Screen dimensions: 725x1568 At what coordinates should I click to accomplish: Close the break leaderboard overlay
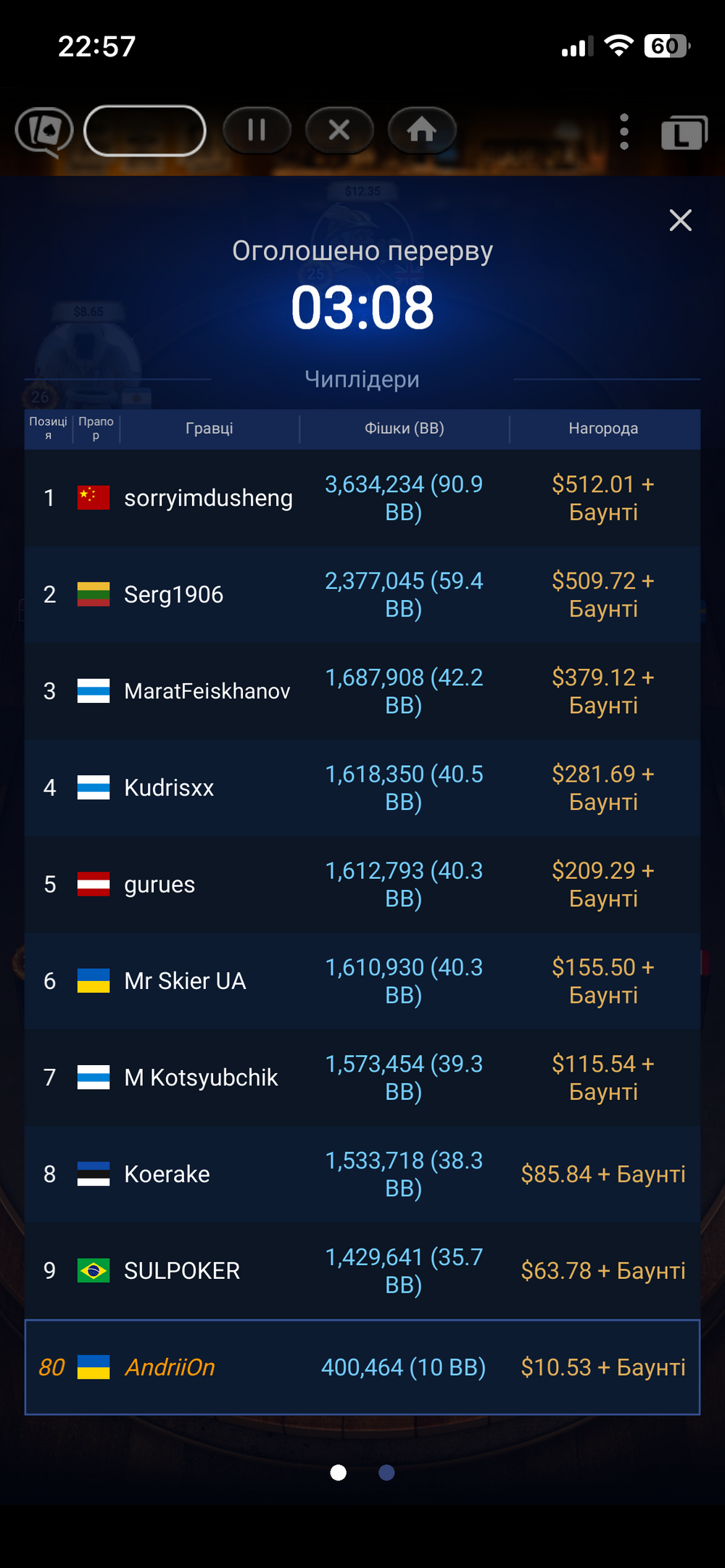click(680, 220)
